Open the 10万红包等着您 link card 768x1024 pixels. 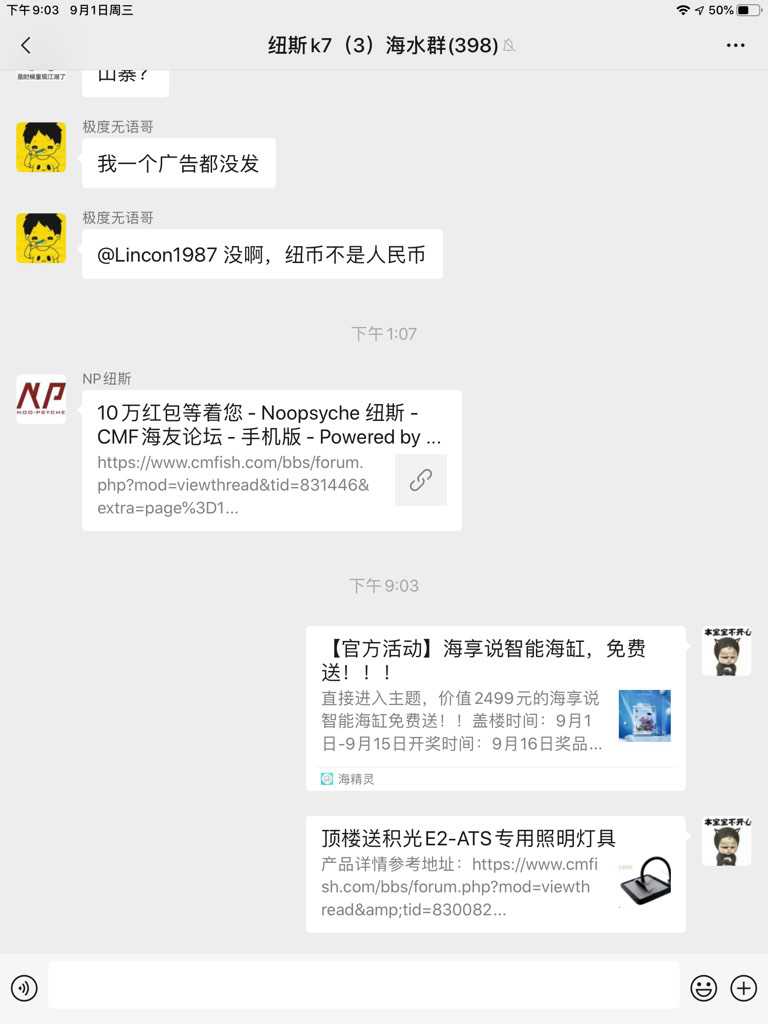[272, 460]
